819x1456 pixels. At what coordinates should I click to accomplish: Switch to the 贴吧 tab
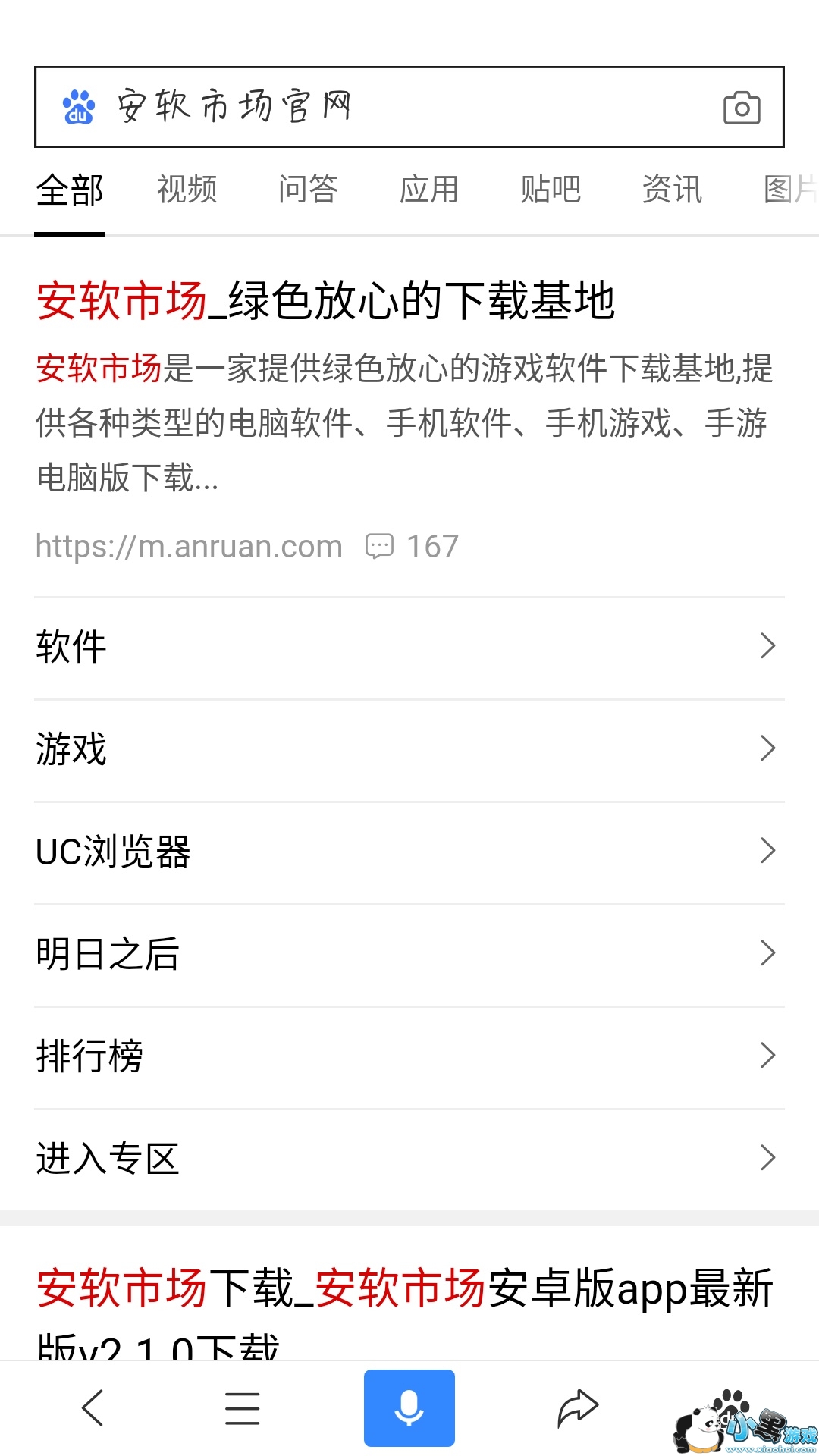(551, 190)
